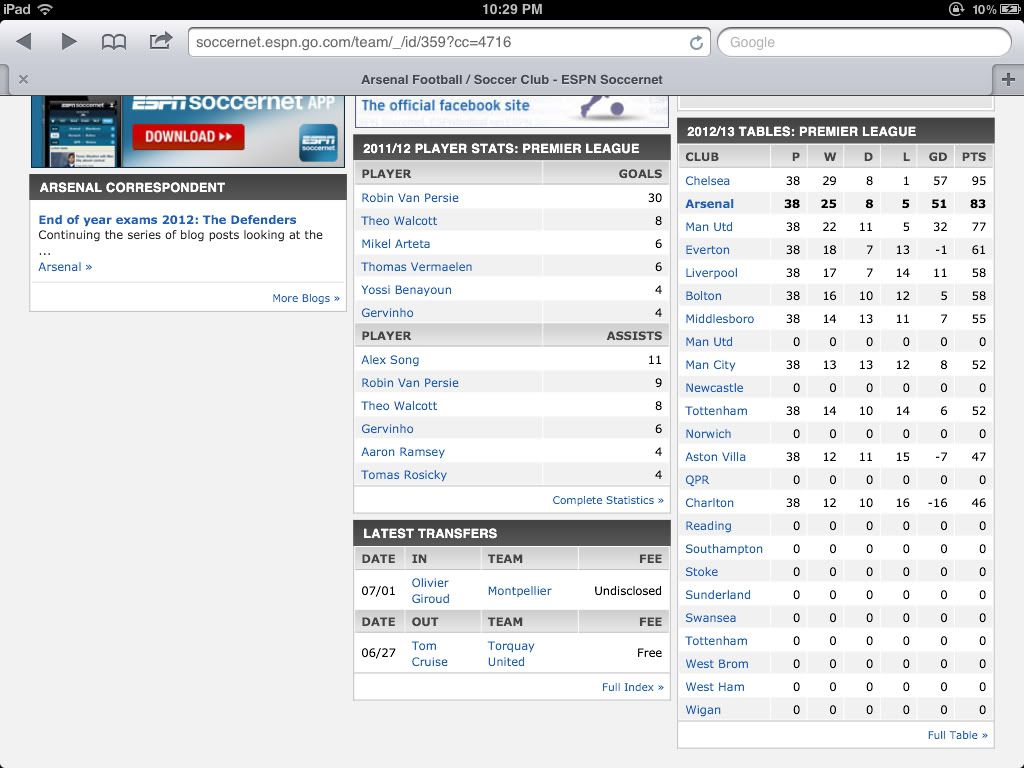
Task: Close the Arsenal tab
Action: click(x=23, y=79)
